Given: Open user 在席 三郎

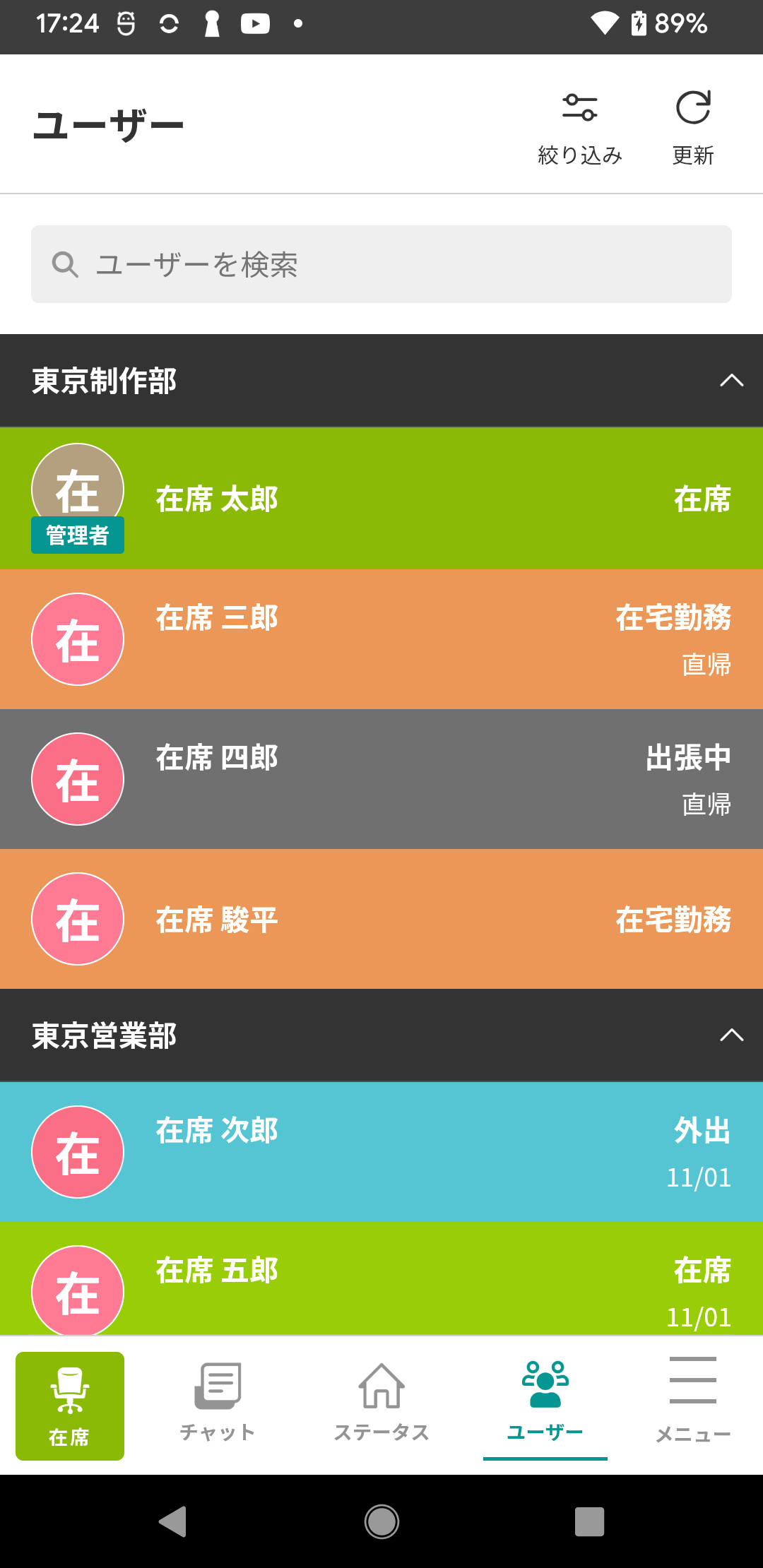Looking at the screenshot, I should (x=381, y=639).
